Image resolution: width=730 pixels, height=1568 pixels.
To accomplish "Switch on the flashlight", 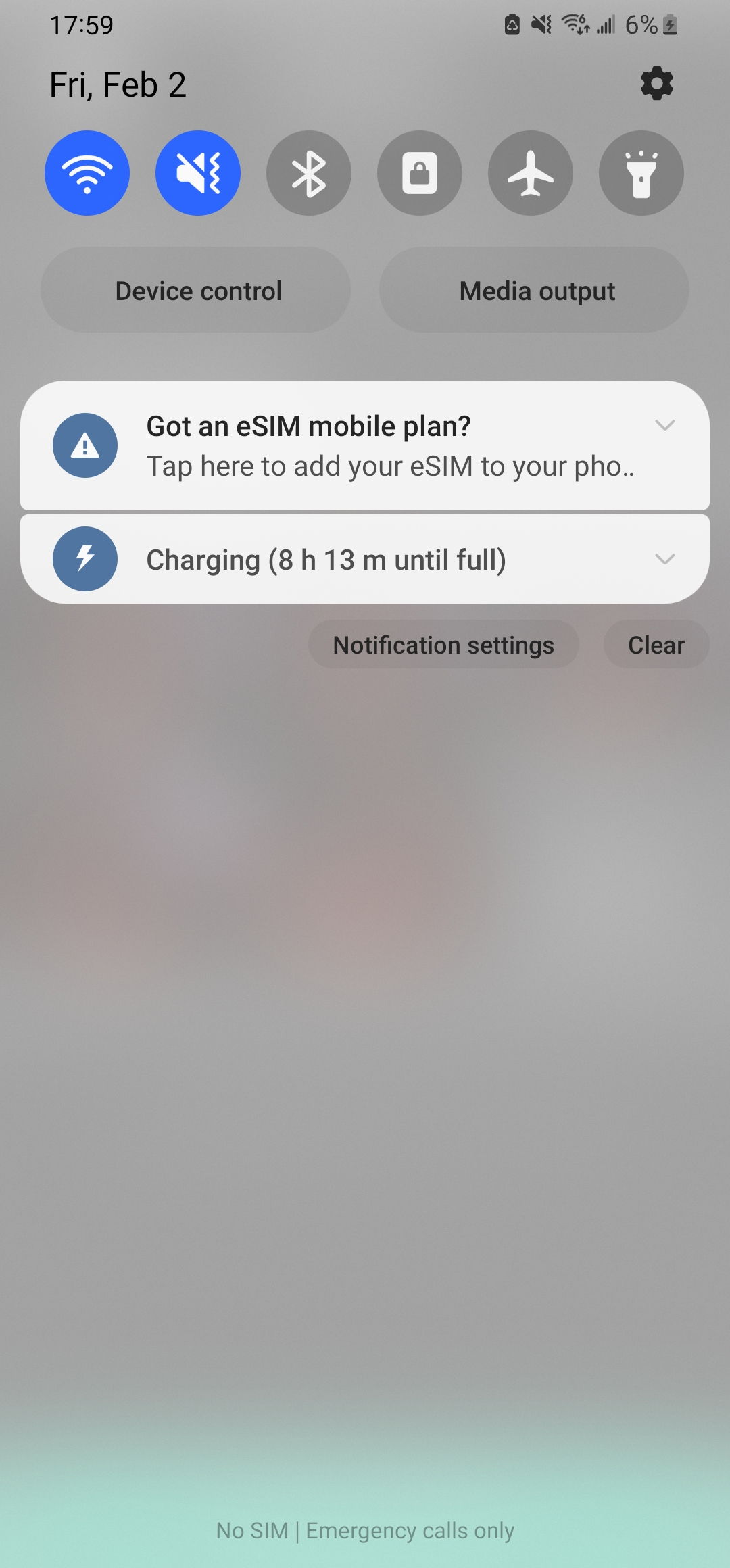I will point(641,173).
